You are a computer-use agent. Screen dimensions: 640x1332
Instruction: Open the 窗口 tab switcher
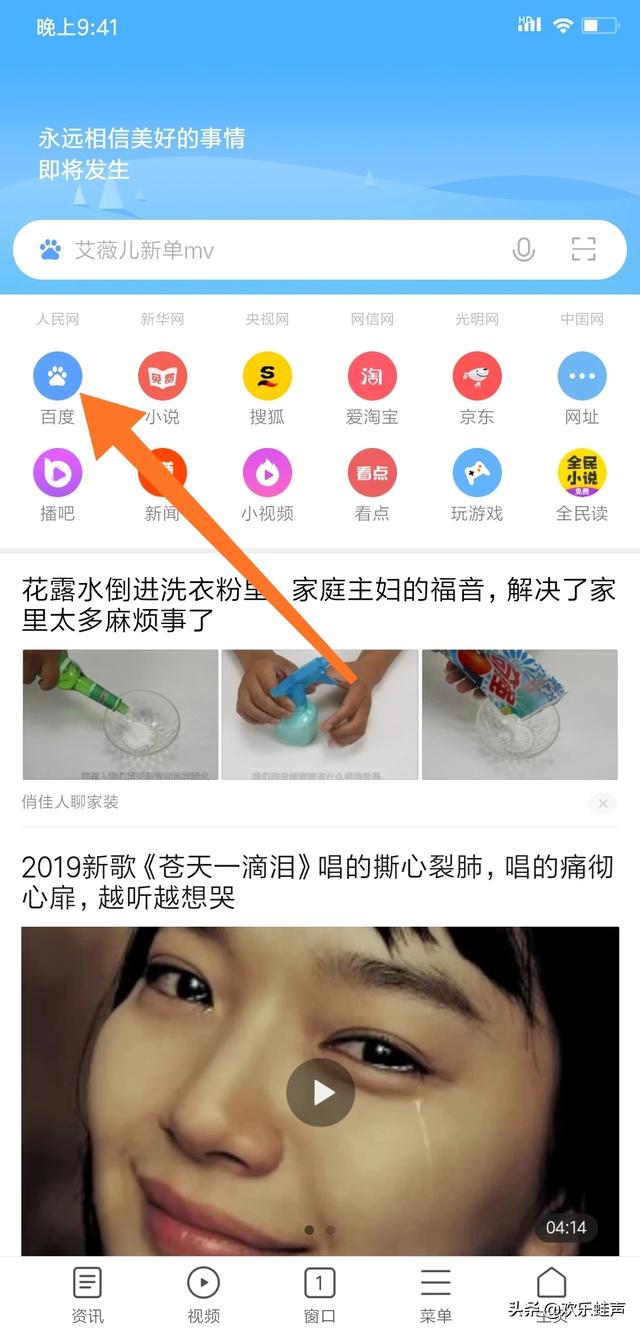(x=319, y=1294)
